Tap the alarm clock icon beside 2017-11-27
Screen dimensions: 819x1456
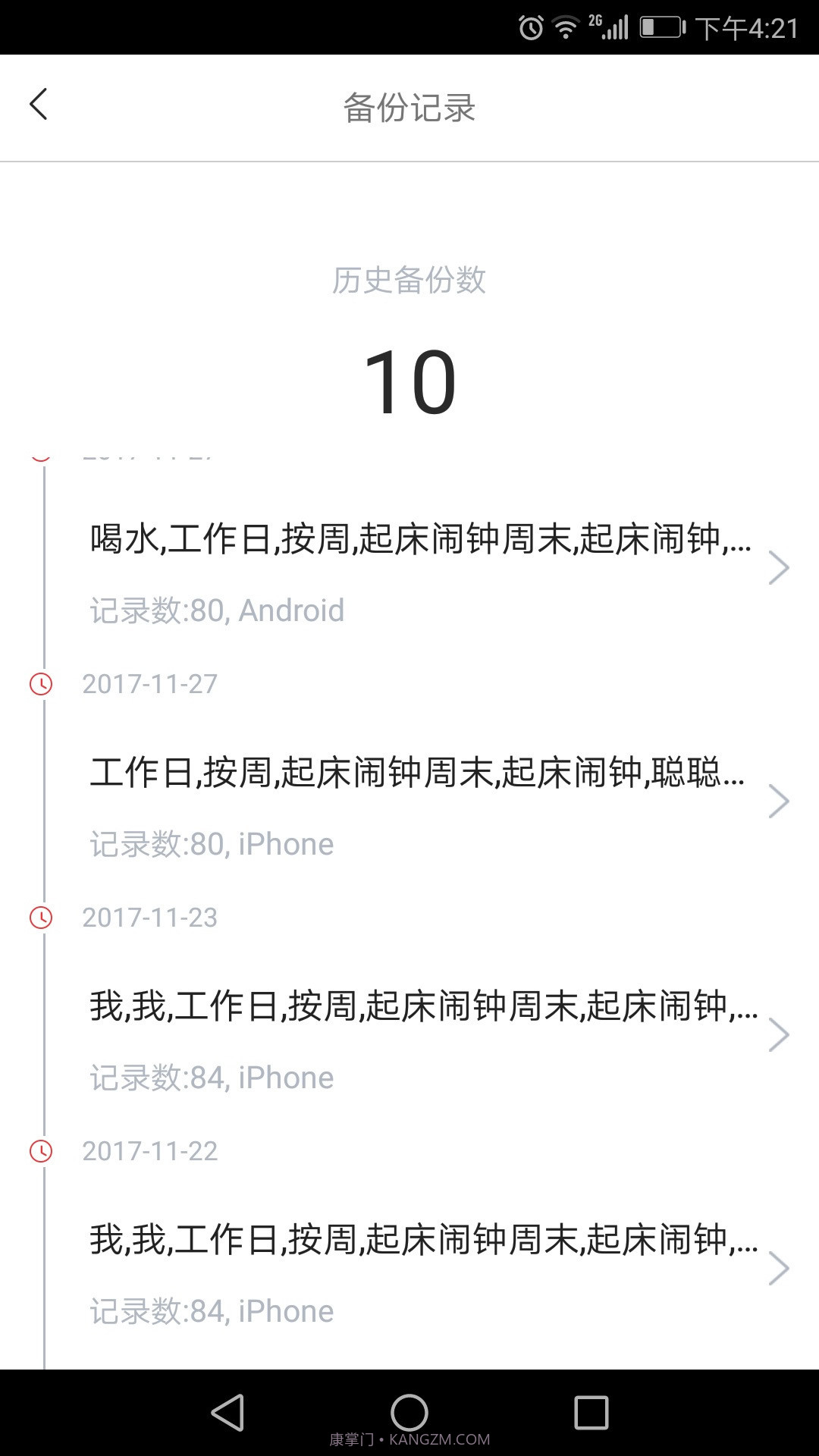[39, 683]
